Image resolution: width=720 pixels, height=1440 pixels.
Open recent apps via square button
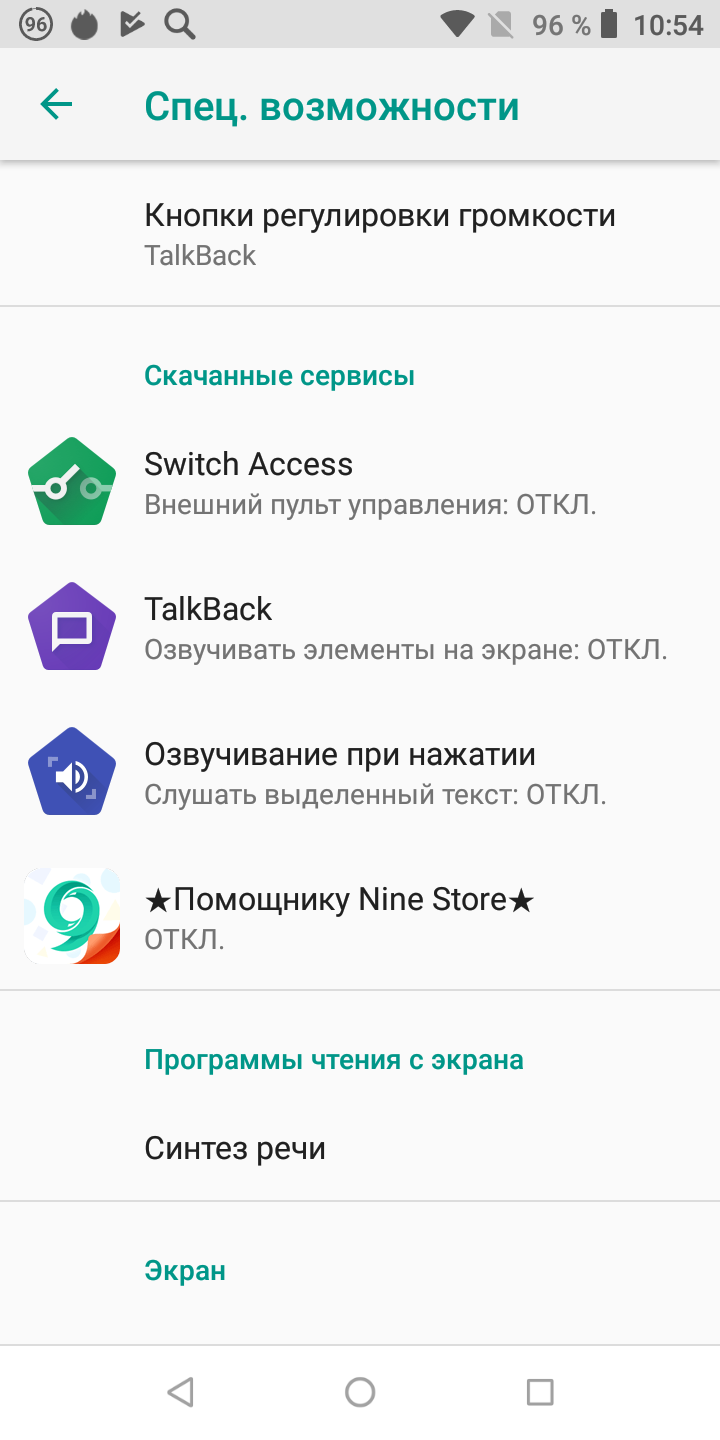[x=540, y=1392]
